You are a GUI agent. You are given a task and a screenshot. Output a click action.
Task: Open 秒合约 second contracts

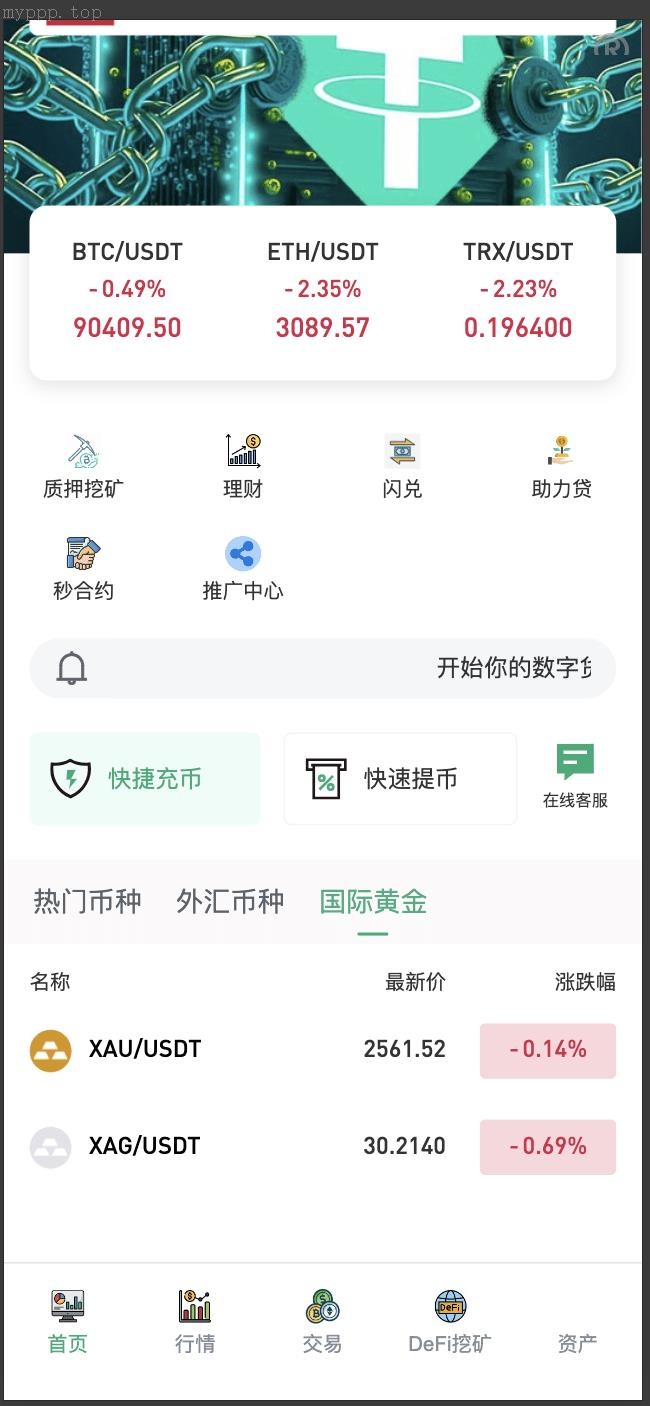point(83,568)
